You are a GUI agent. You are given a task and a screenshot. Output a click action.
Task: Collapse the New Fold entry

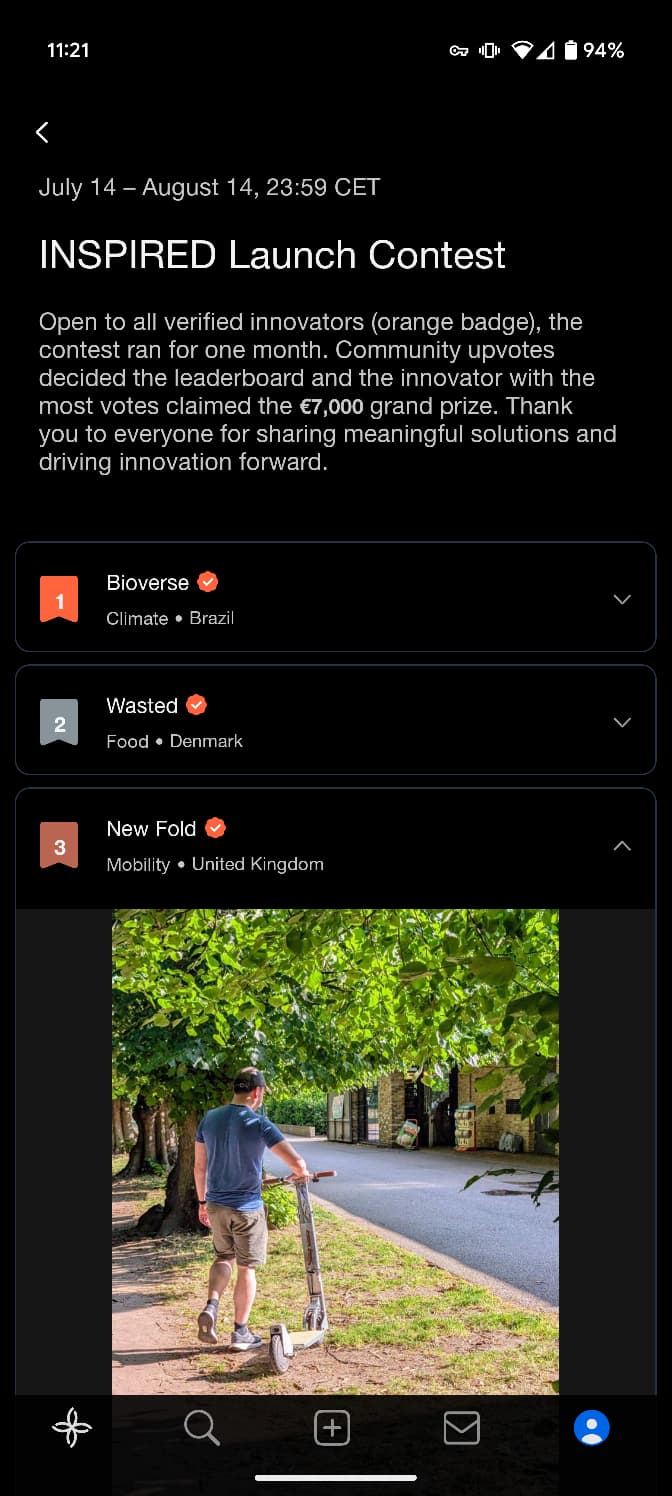pyautogui.click(x=621, y=846)
